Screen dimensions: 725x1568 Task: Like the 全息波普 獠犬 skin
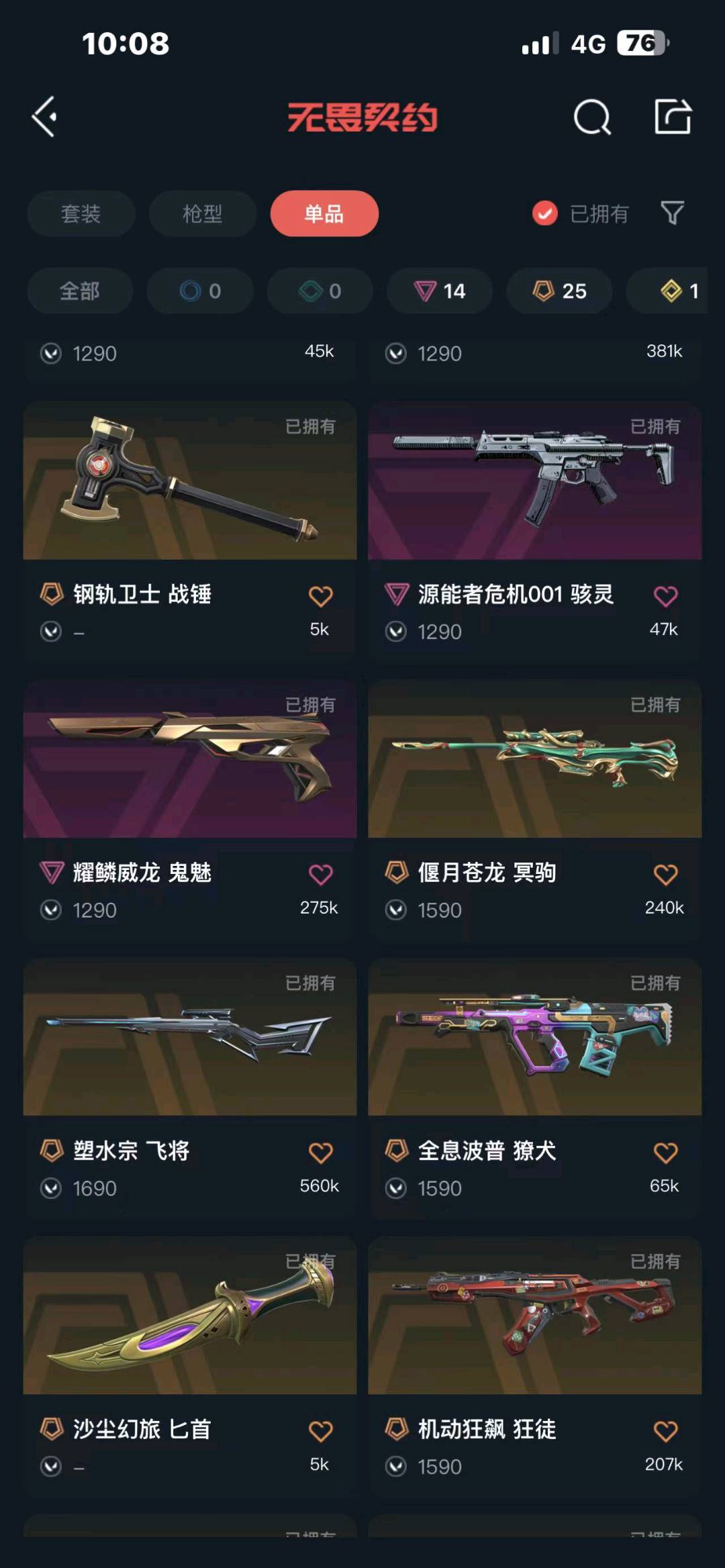[665, 1153]
